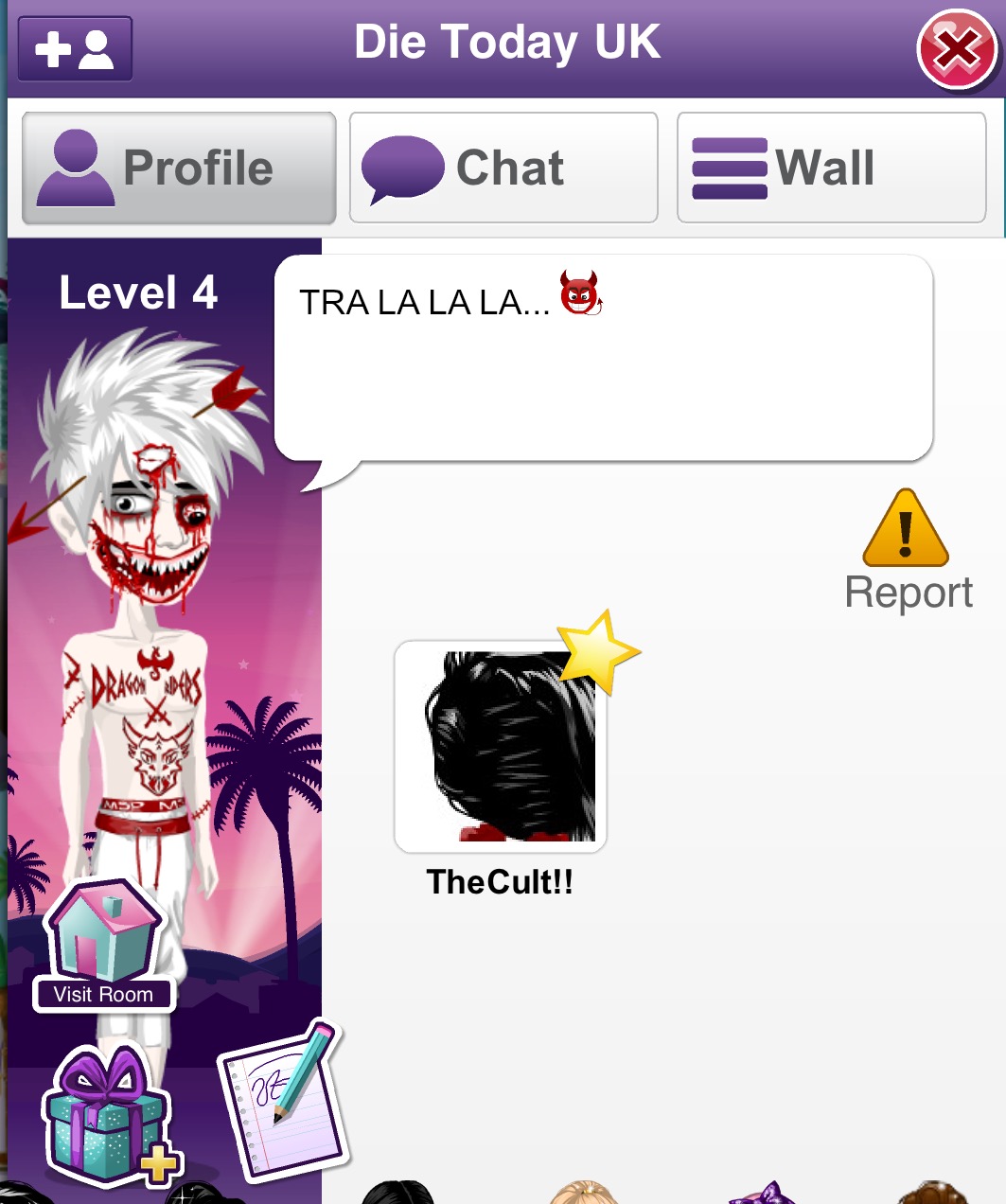Switch to the Wall tab
This screenshot has width=1006, height=1204.
[831, 168]
